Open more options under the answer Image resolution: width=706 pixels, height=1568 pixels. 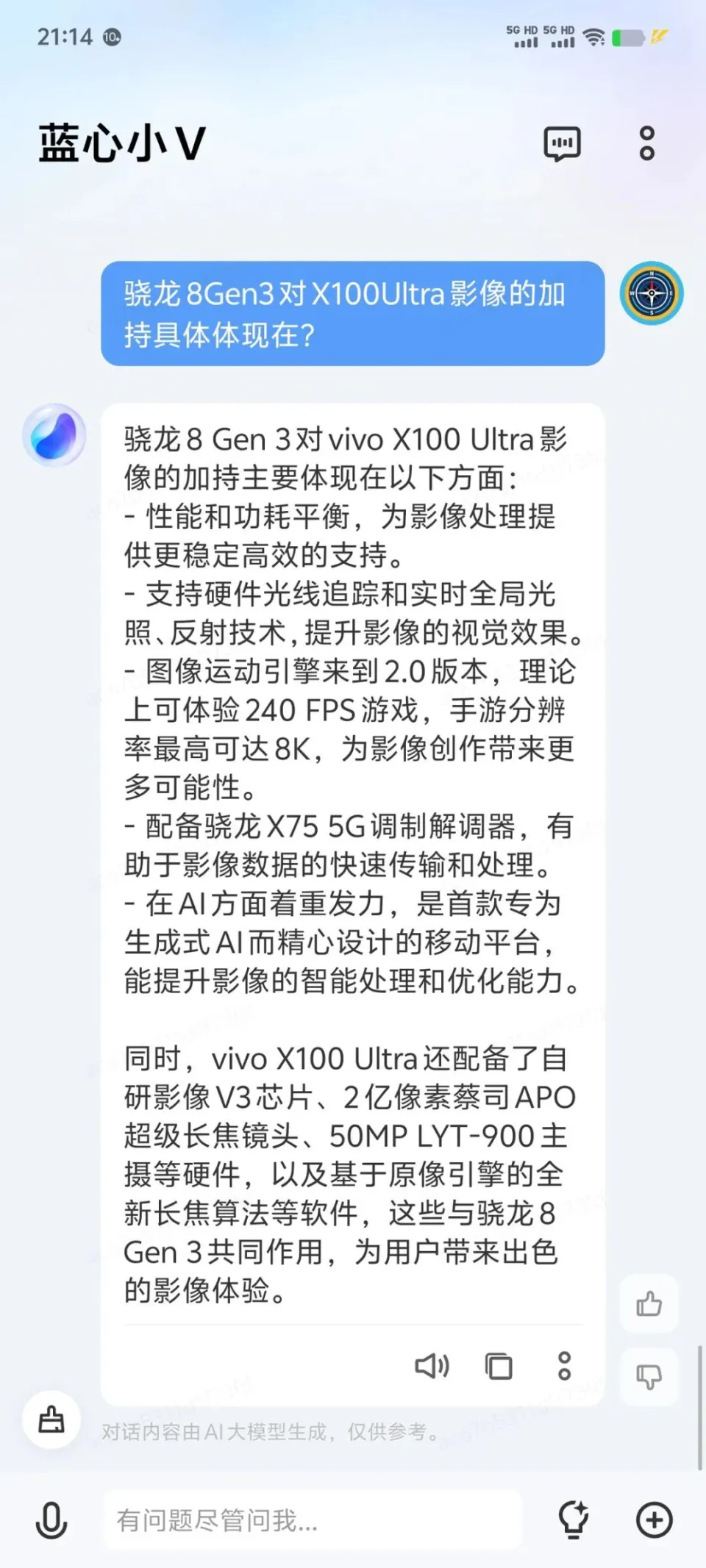click(x=564, y=1366)
